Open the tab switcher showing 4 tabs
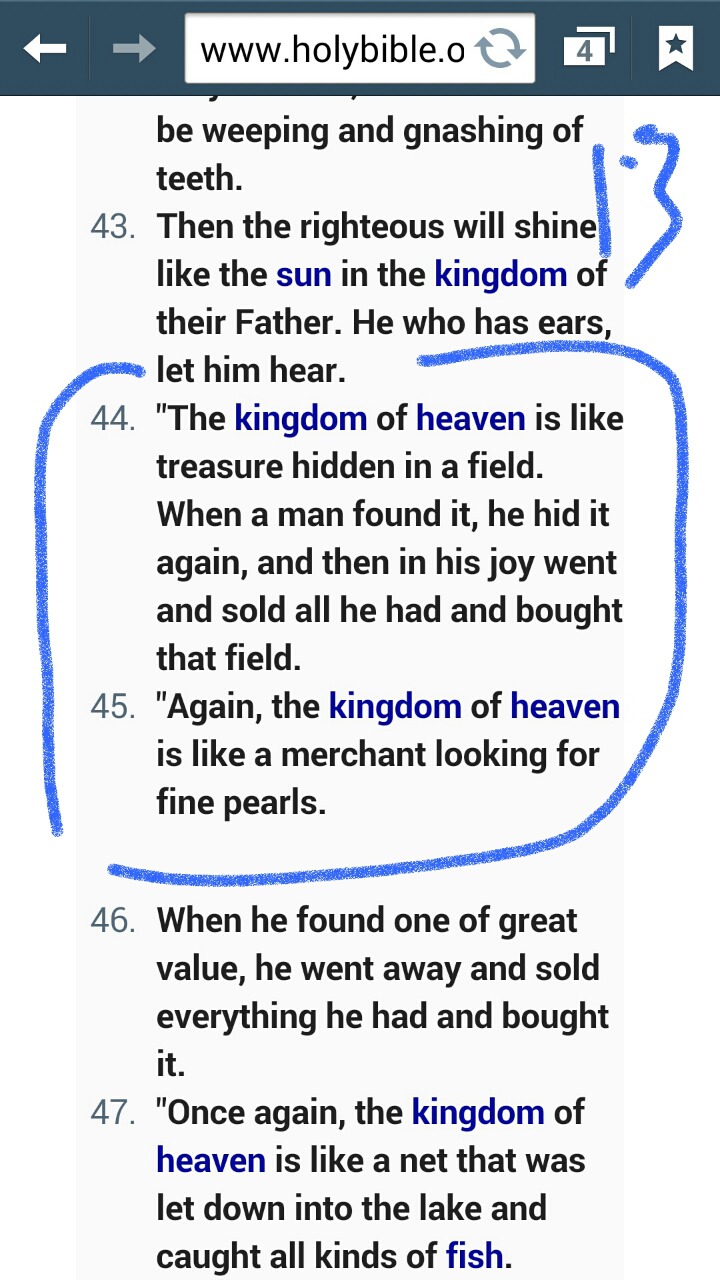The height and width of the screenshot is (1280, 720). [x=587, y=49]
